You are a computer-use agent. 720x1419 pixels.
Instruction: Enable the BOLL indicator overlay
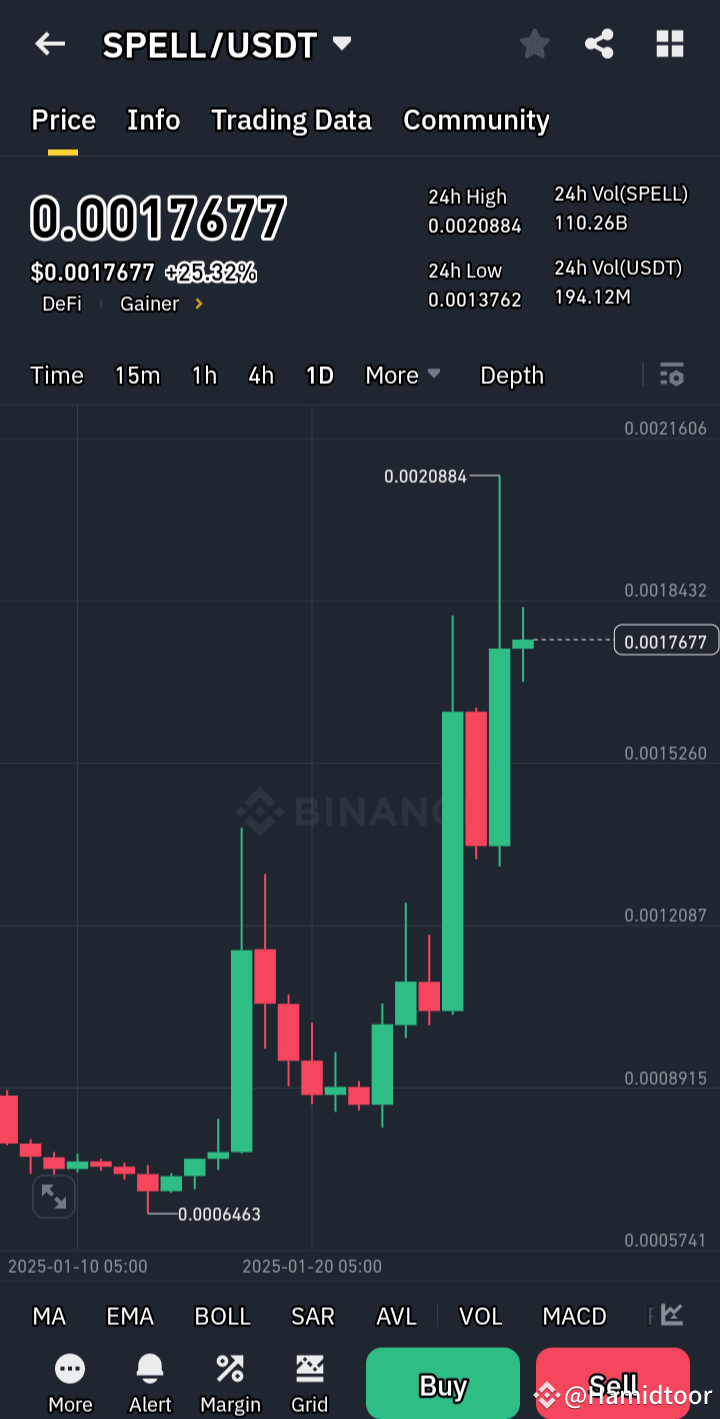pos(222,1316)
